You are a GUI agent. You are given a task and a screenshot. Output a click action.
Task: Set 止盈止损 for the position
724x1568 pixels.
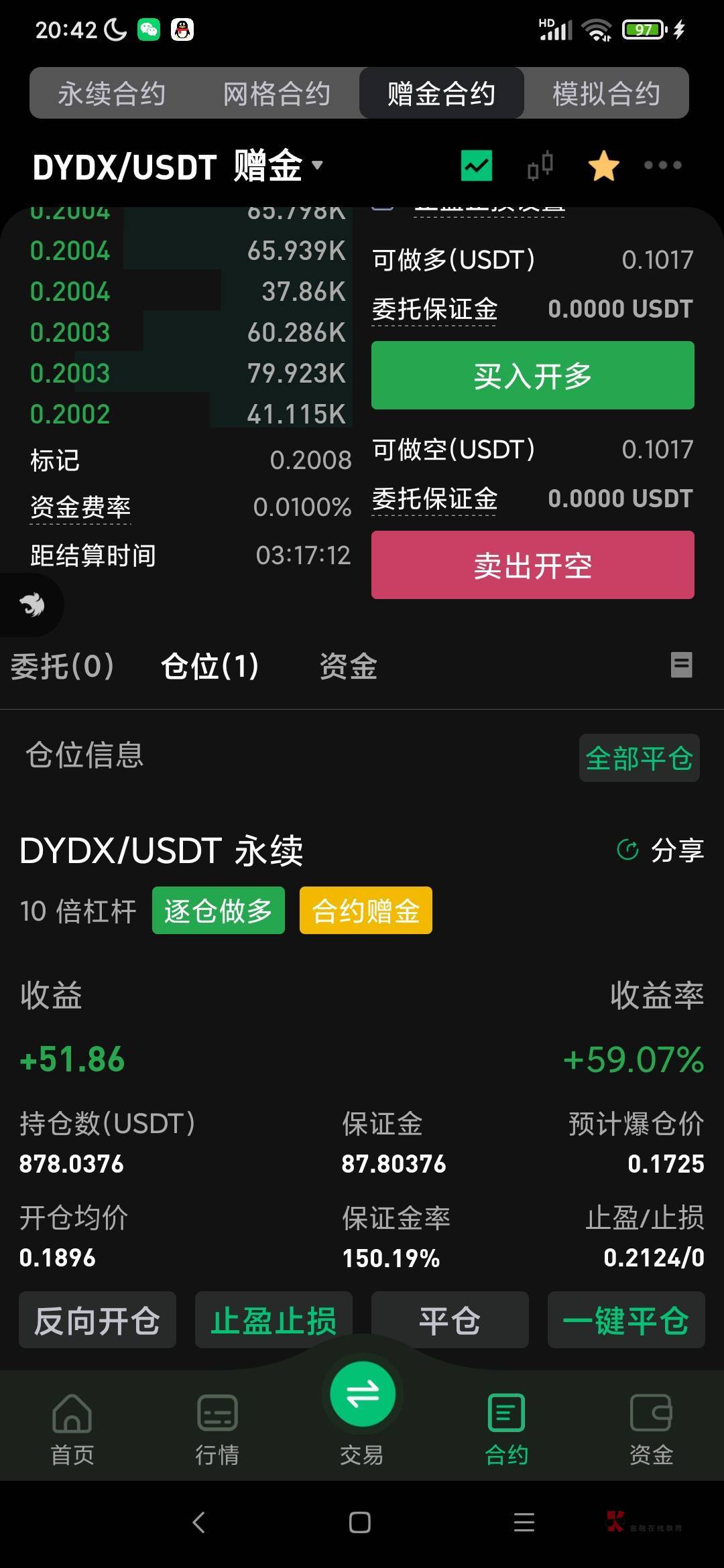(x=274, y=1320)
